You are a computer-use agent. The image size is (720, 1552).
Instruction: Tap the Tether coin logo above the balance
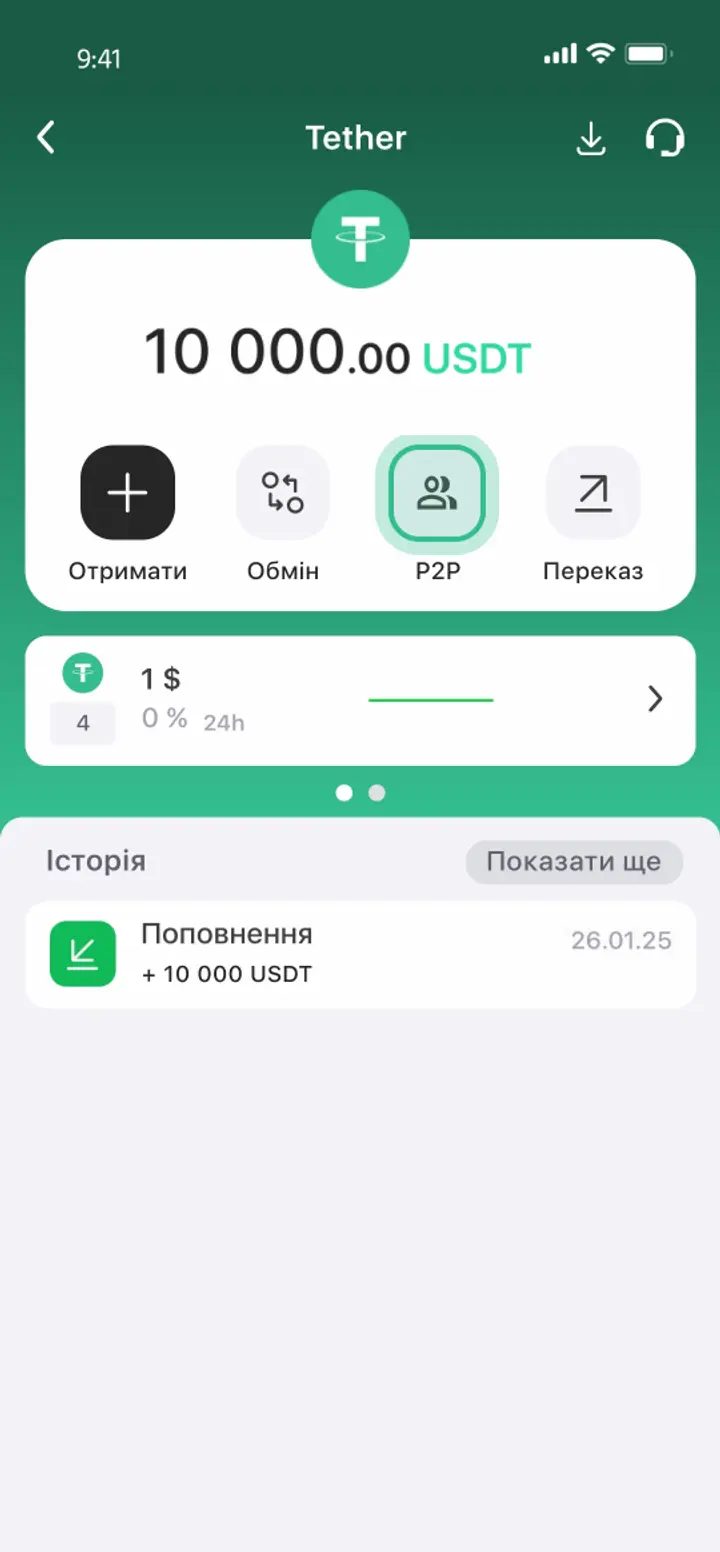(x=360, y=238)
